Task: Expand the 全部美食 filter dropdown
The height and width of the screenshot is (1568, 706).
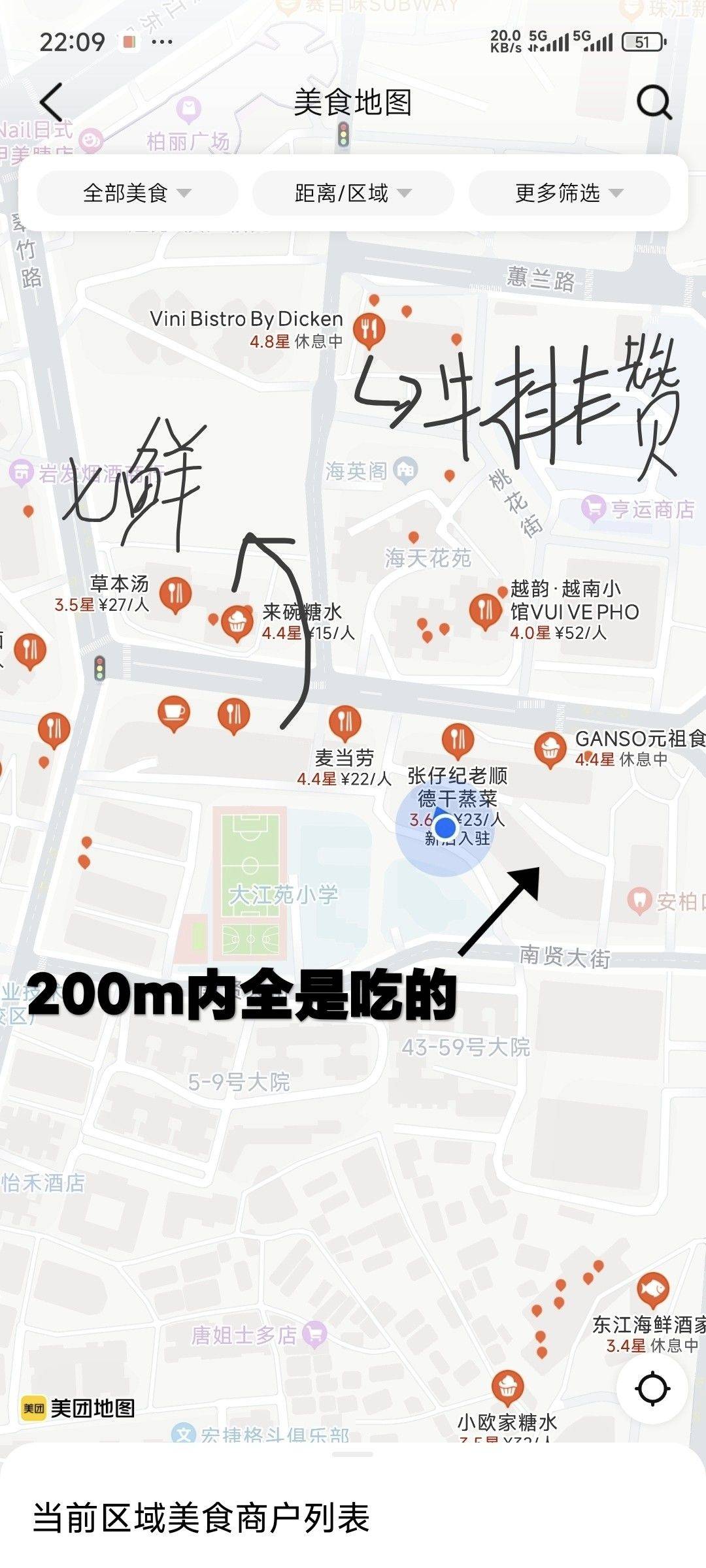Action: tap(137, 193)
